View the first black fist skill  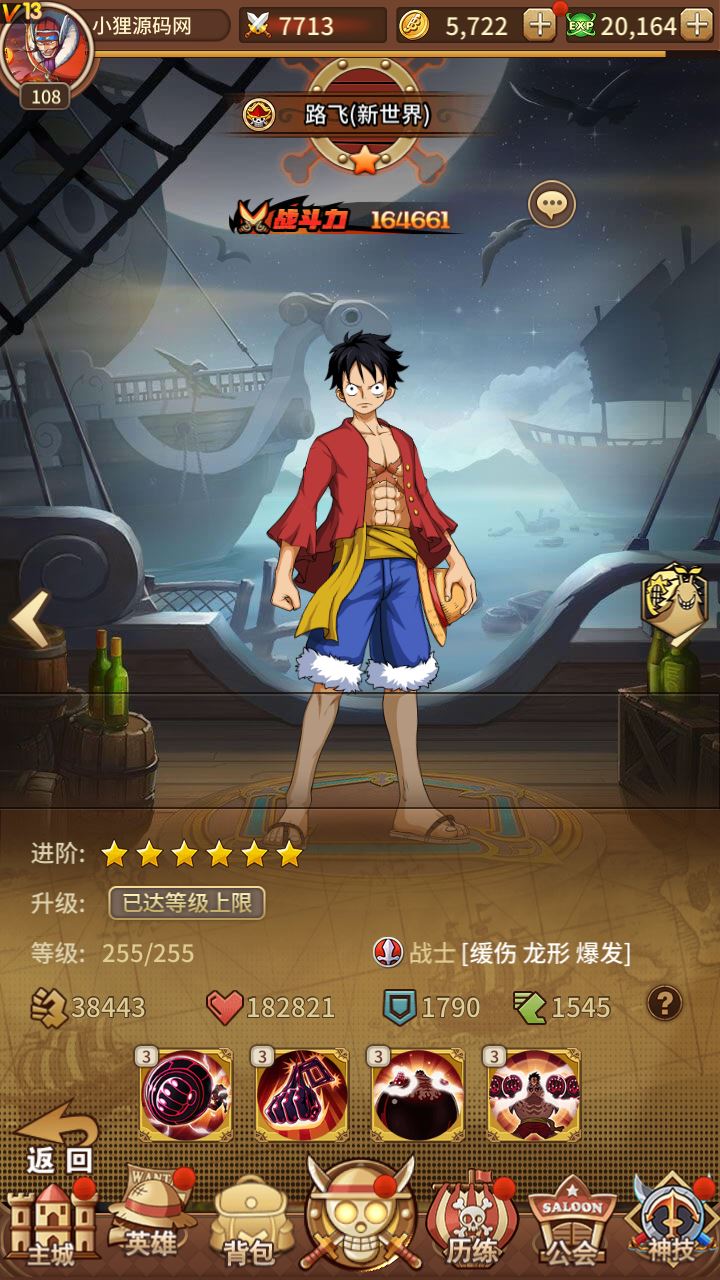pos(186,1094)
